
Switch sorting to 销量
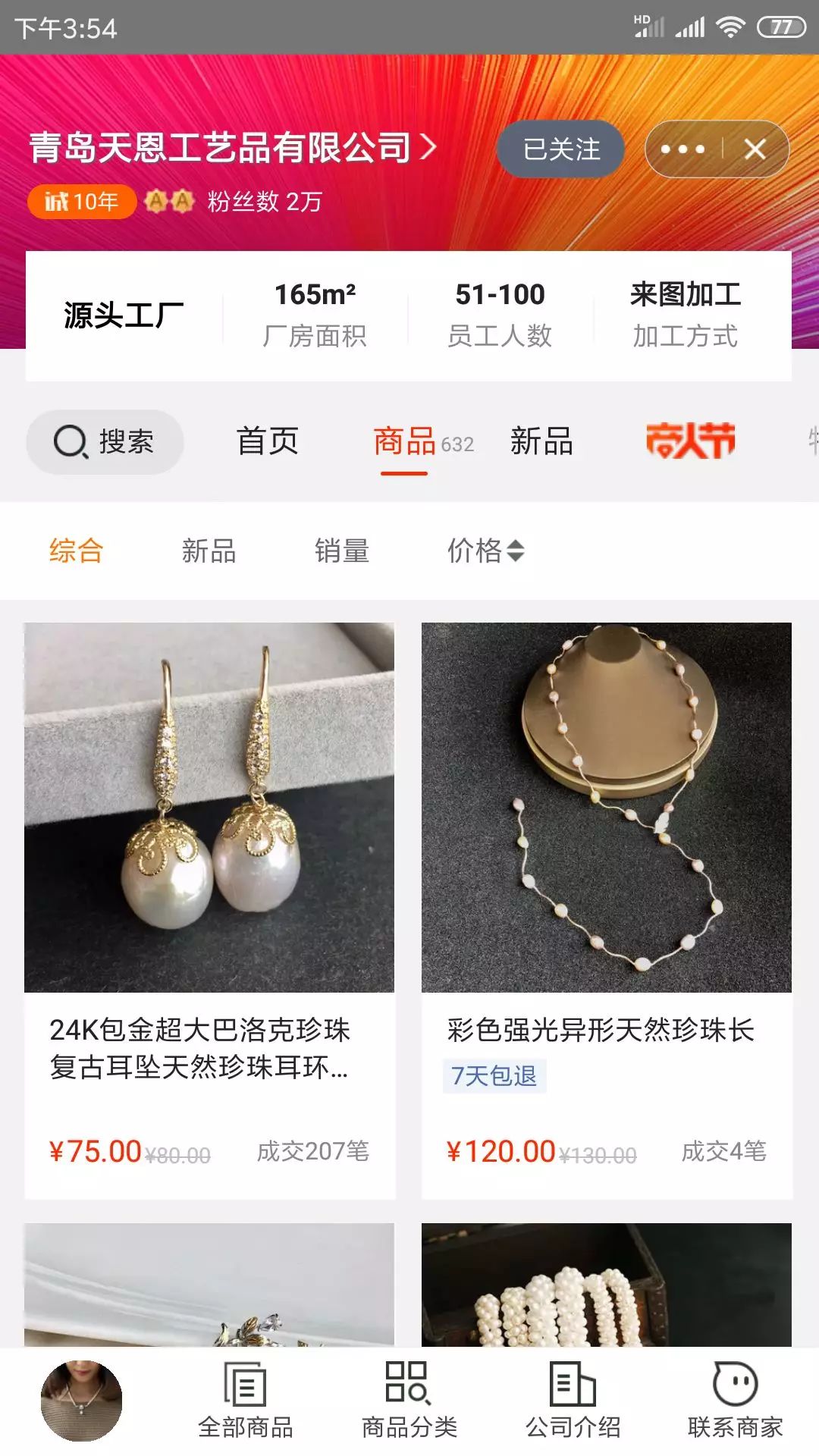click(343, 552)
